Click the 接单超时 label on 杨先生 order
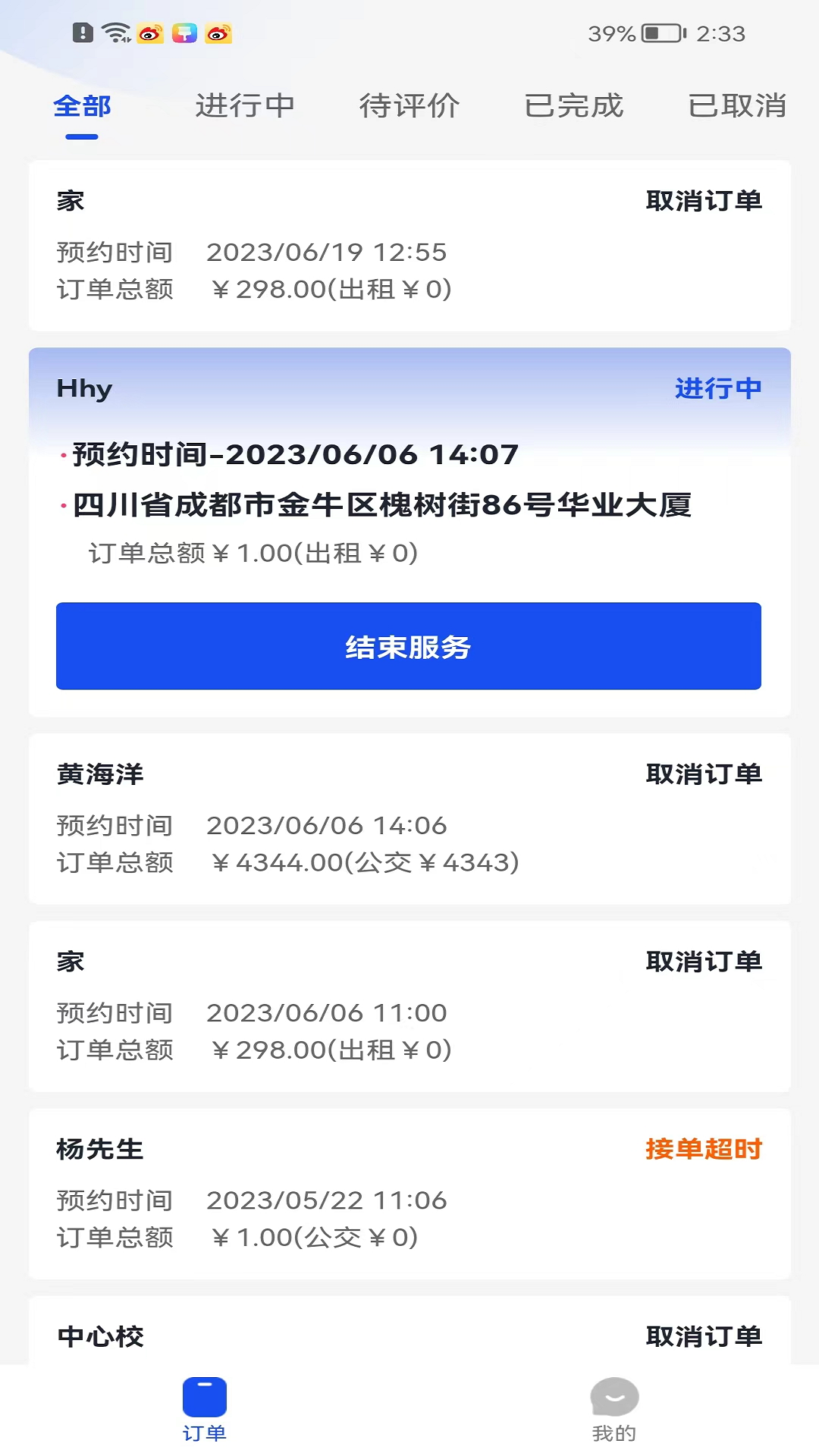 click(704, 1150)
